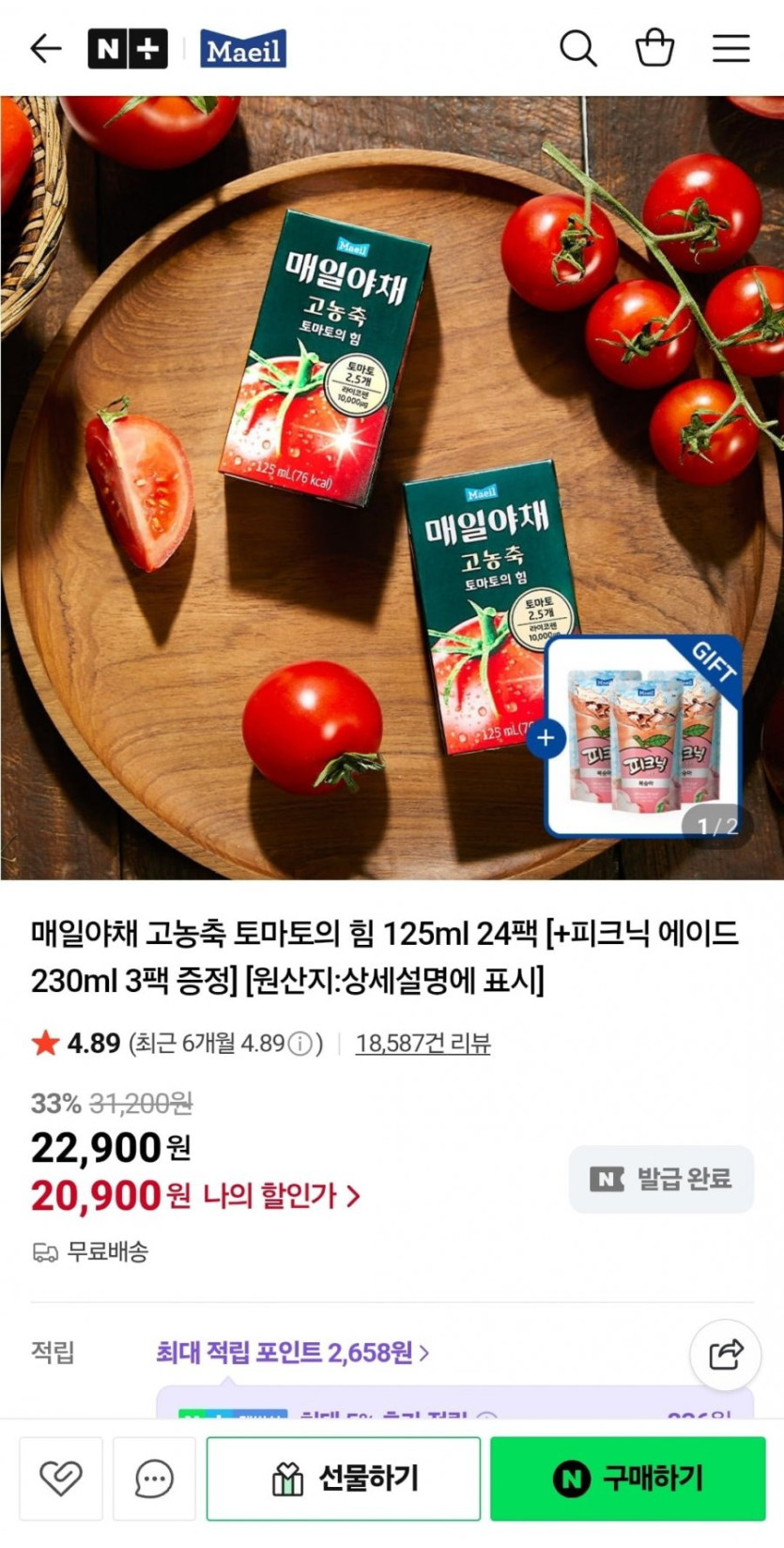784x1548 pixels.
Task: Add product to wishlist with heart
Action: coord(61,1478)
